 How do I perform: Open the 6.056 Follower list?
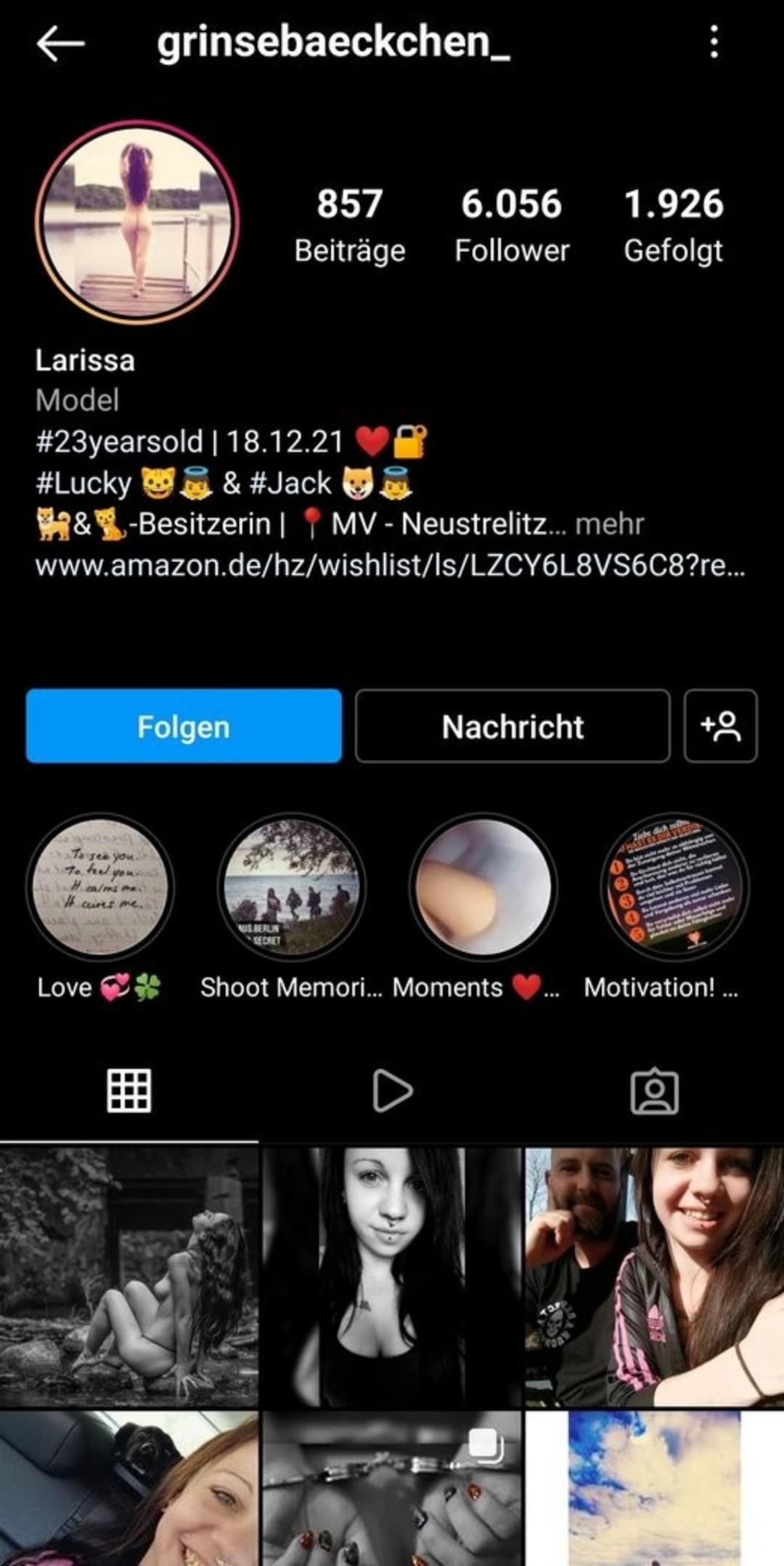pos(512,224)
